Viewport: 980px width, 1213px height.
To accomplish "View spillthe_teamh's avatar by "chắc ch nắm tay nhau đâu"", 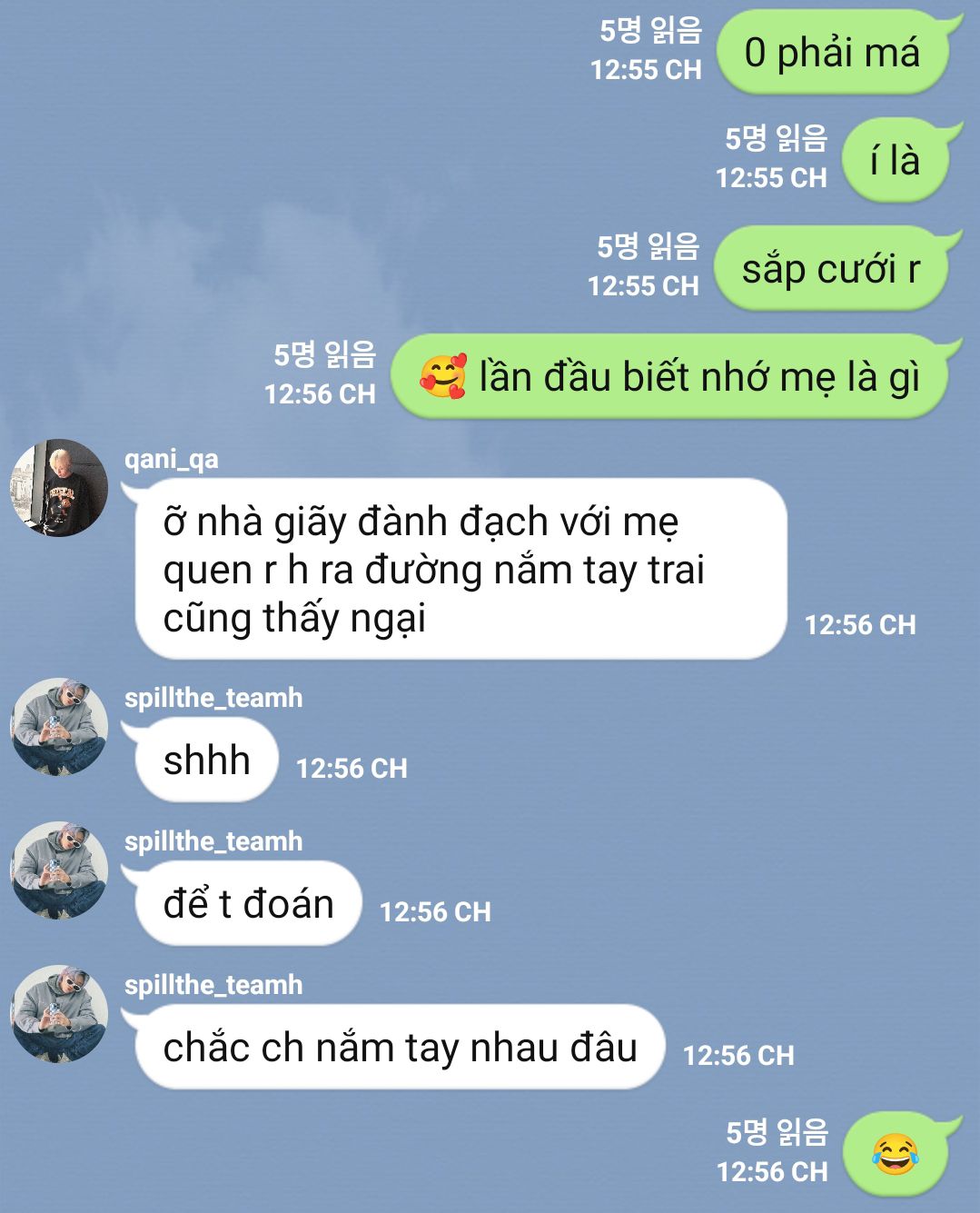I will (x=59, y=1014).
